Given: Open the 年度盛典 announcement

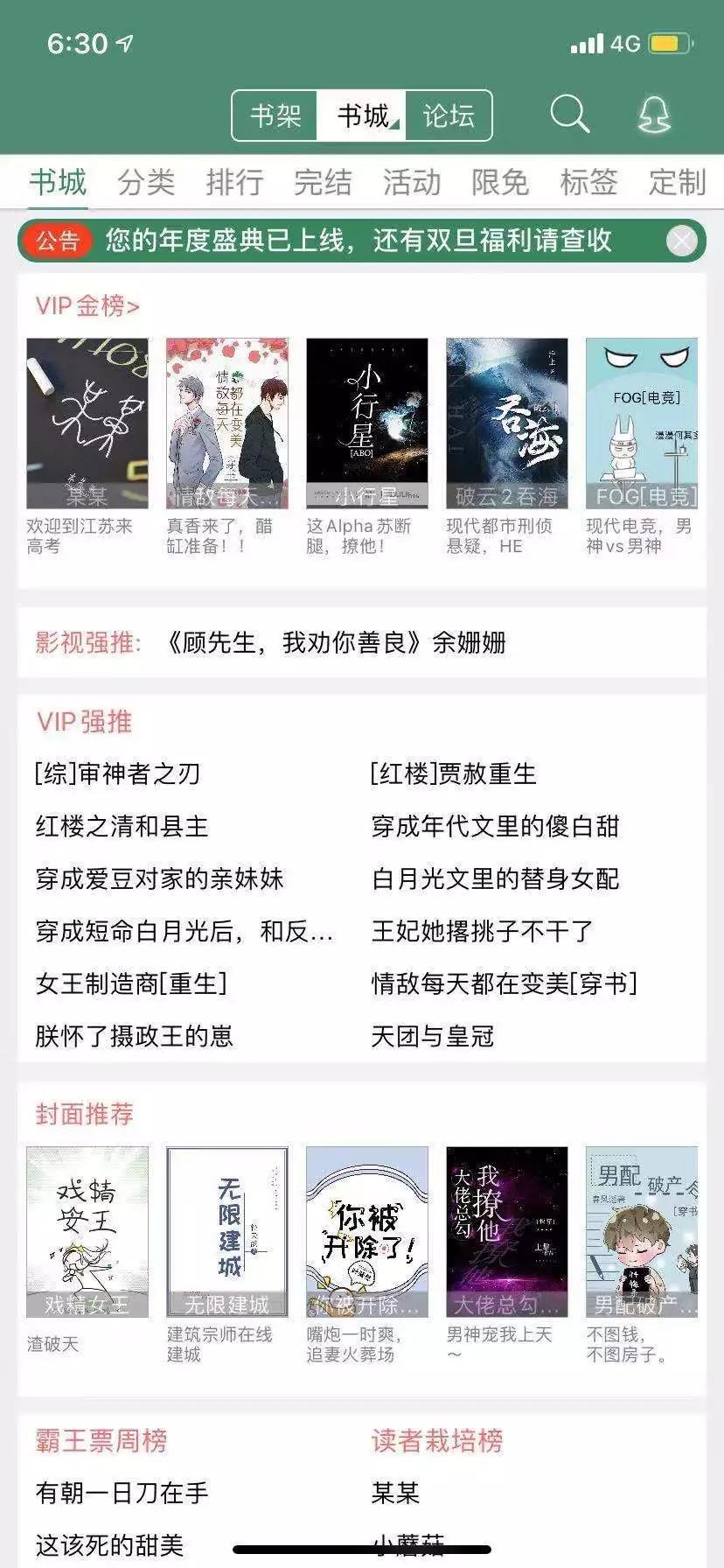Looking at the screenshot, I should (x=359, y=241).
